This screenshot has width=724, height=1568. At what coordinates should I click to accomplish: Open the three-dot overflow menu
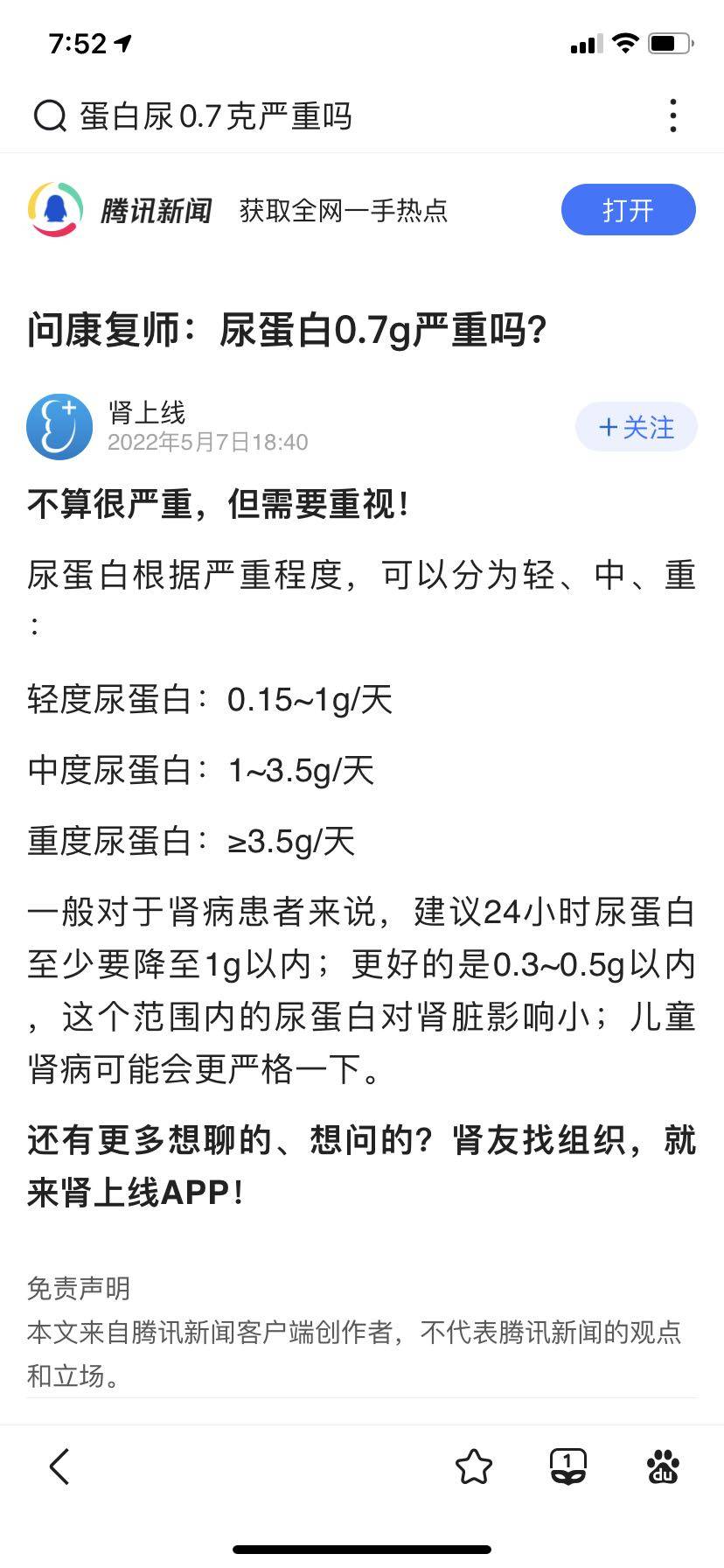(672, 115)
